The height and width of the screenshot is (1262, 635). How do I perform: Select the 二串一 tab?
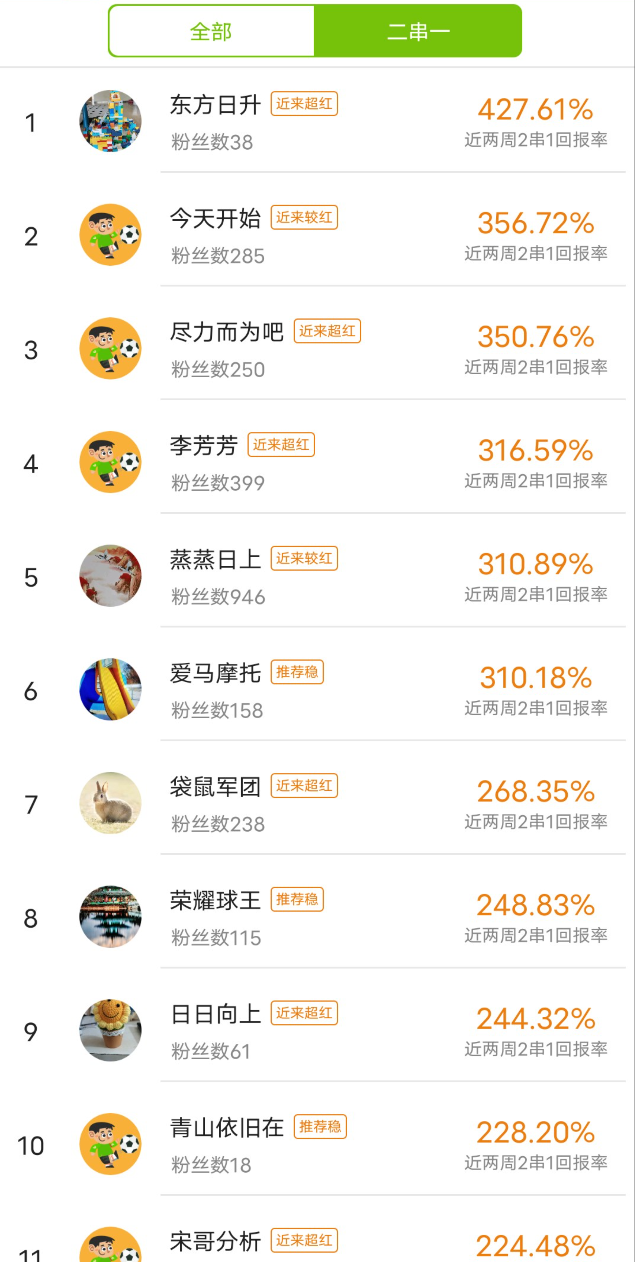tap(418, 31)
